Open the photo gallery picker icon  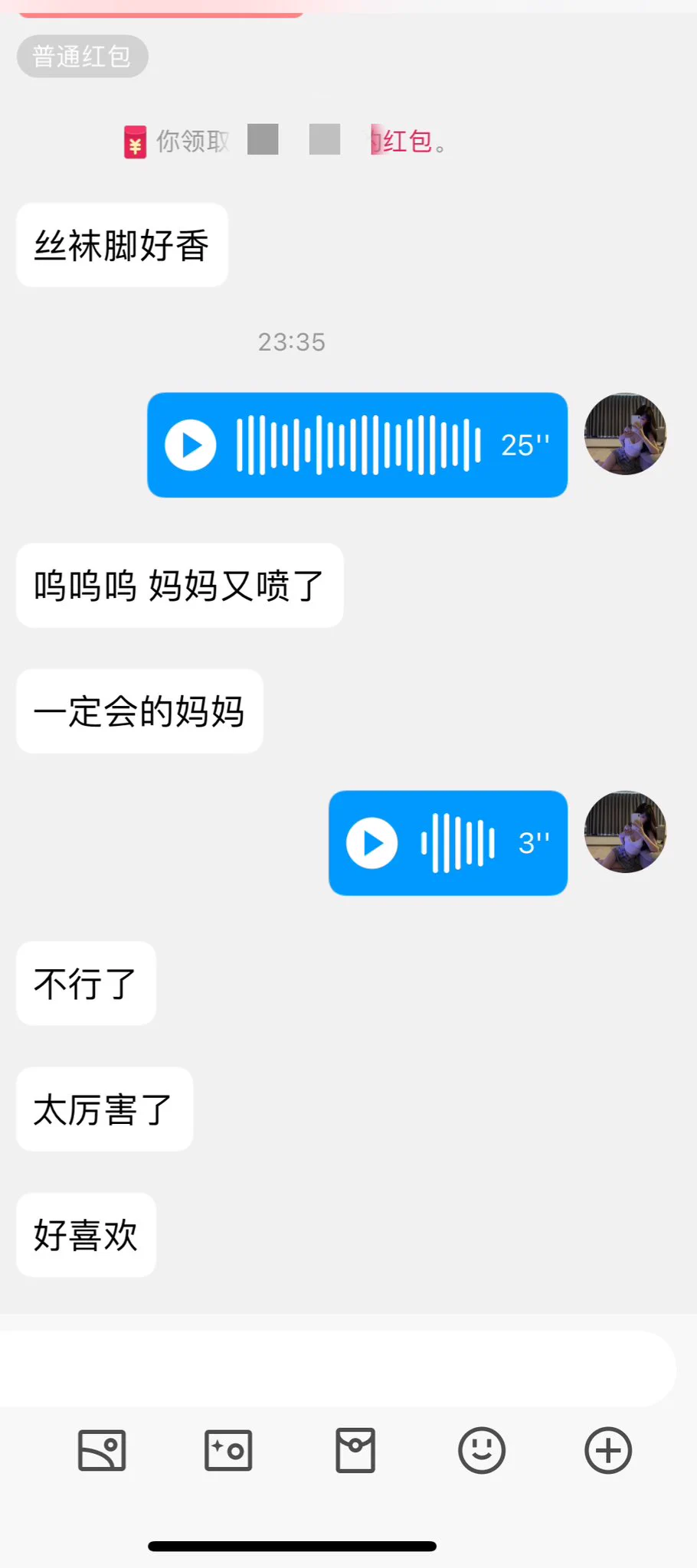coord(102,1450)
